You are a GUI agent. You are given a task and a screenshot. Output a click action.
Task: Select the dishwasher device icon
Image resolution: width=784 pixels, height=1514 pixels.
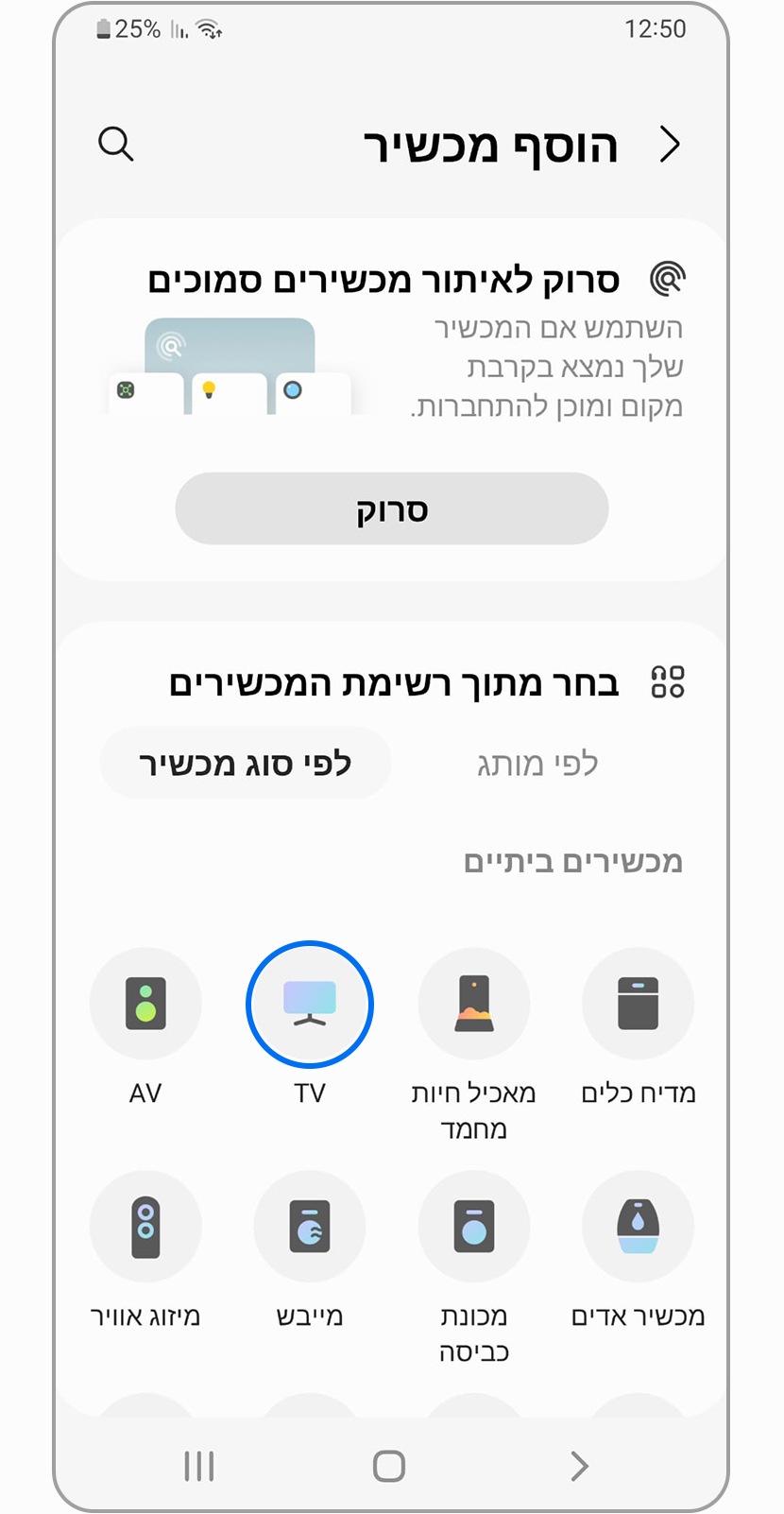point(639,1004)
